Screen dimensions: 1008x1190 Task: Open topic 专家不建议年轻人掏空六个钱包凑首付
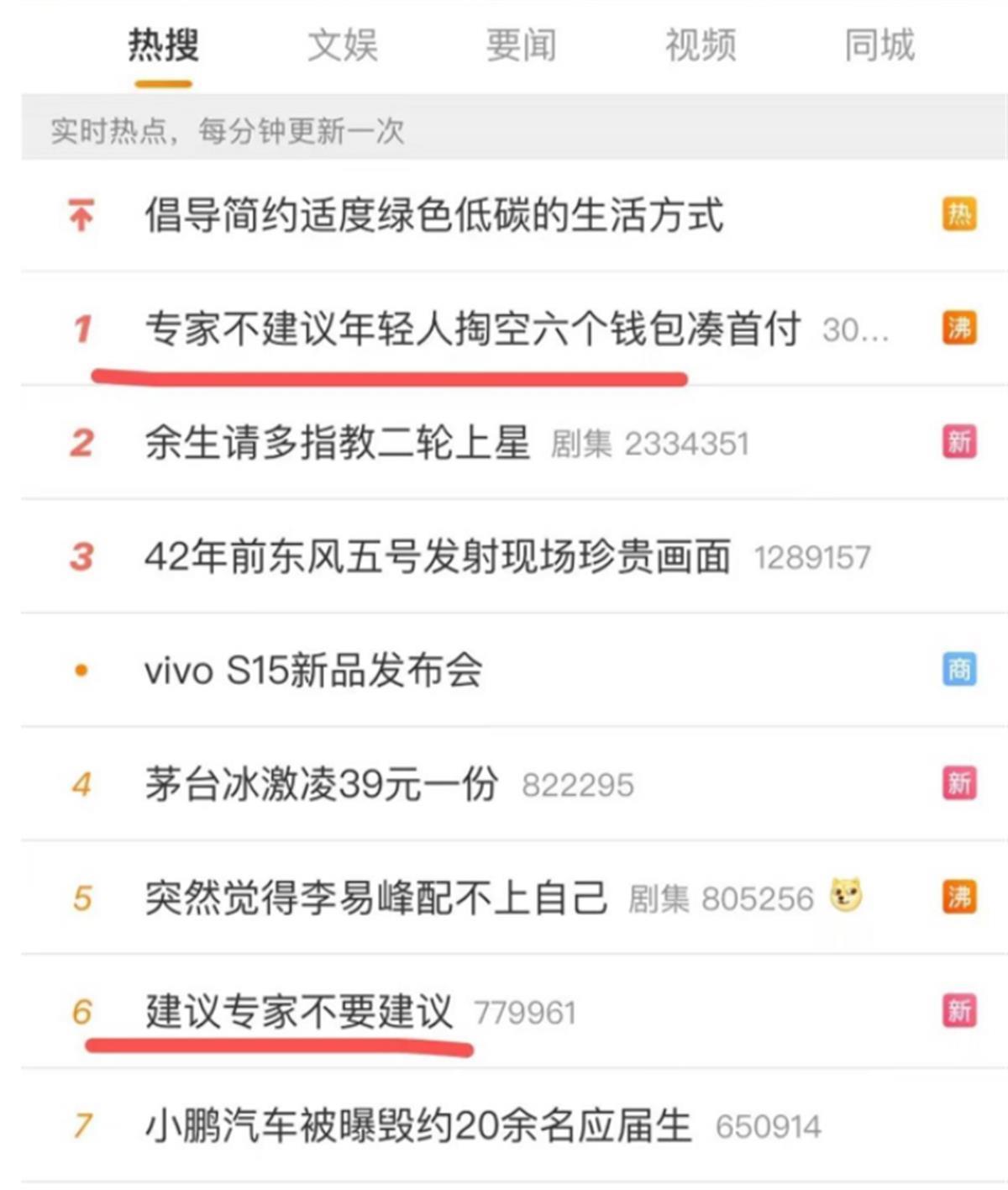point(472,329)
